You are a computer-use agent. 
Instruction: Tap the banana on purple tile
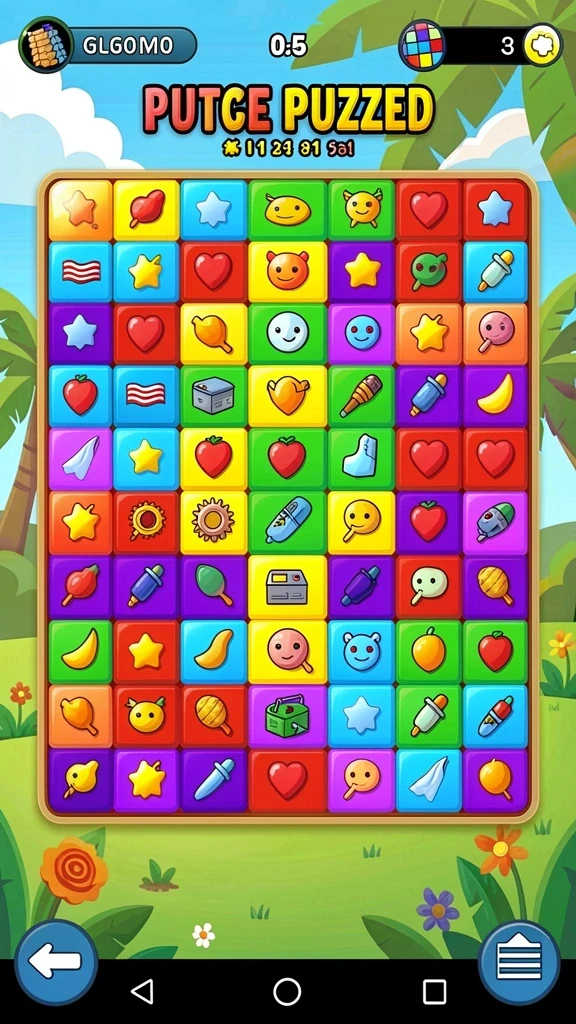click(x=495, y=396)
